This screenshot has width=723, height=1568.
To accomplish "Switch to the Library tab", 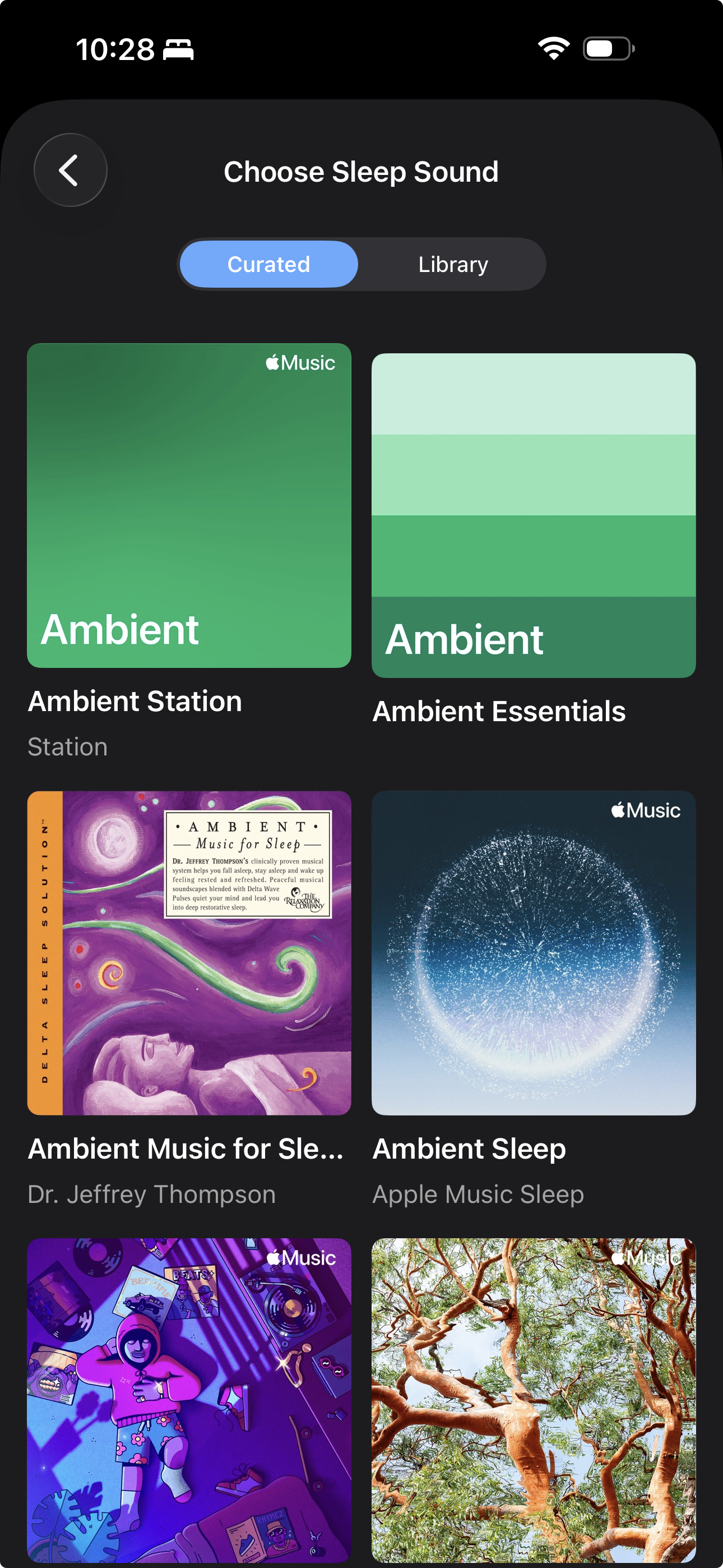I will 453,264.
